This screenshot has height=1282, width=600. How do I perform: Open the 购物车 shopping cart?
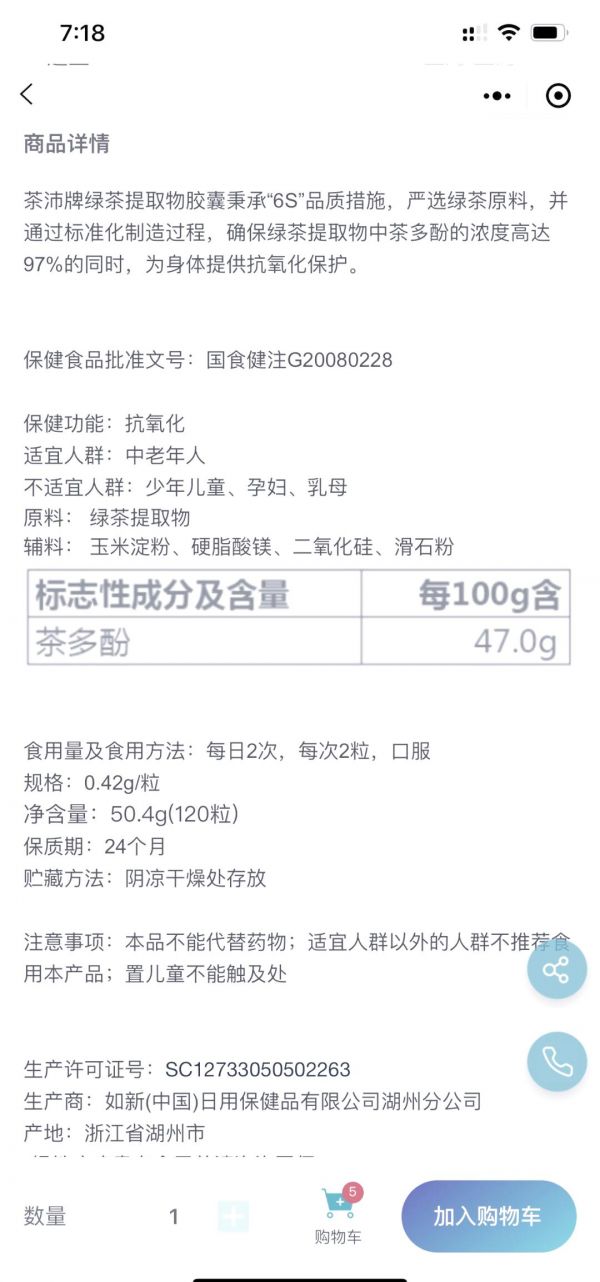[339, 1215]
